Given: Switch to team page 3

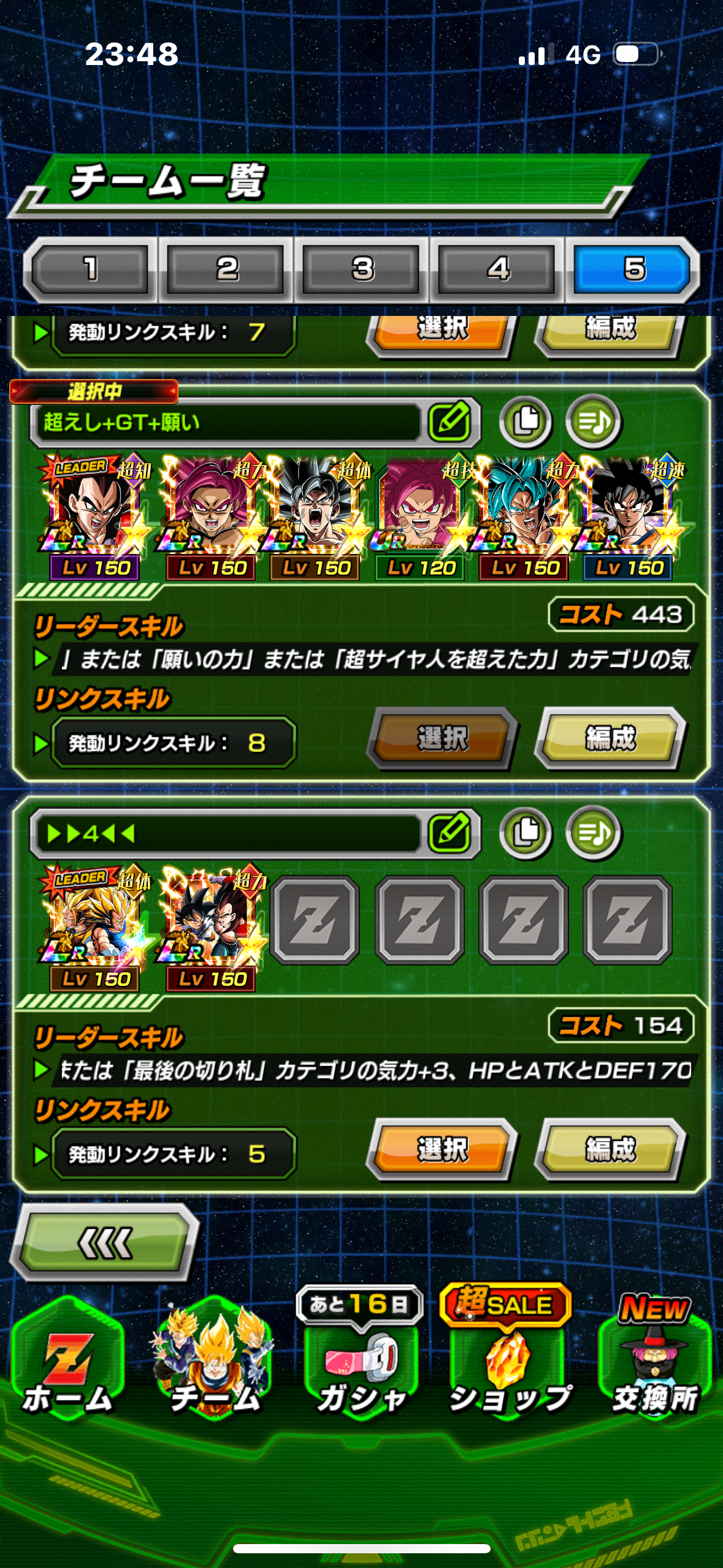Looking at the screenshot, I should click(362, 269).
